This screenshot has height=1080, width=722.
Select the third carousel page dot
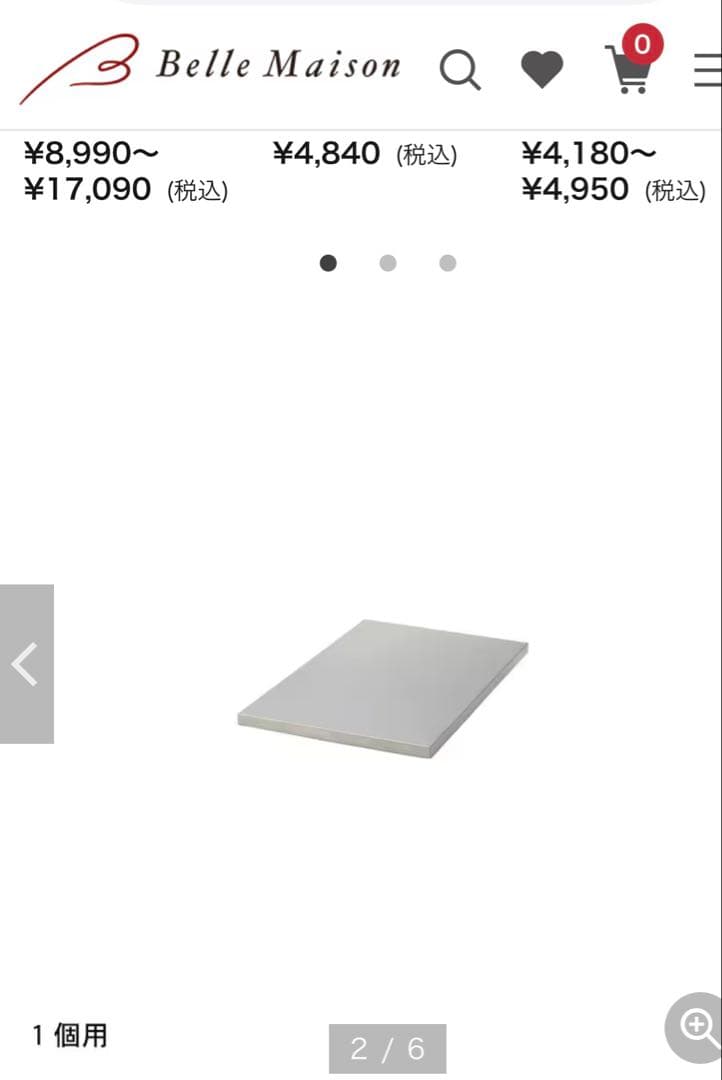448,263
